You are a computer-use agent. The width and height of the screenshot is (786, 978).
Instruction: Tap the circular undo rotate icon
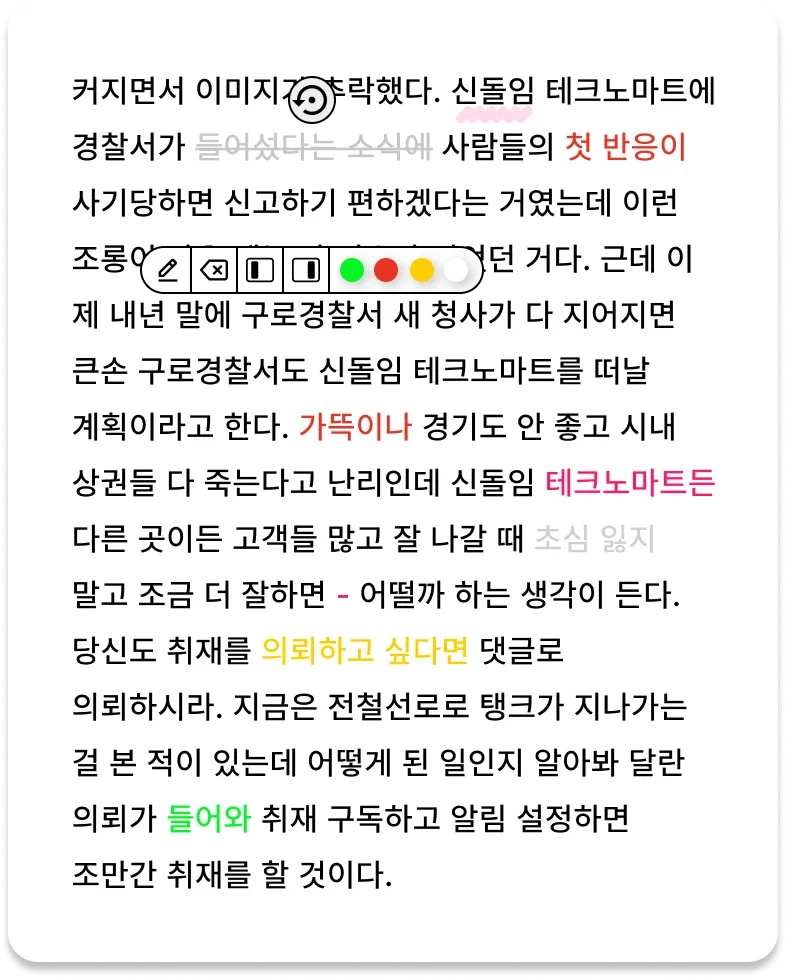tap(310, 101)
